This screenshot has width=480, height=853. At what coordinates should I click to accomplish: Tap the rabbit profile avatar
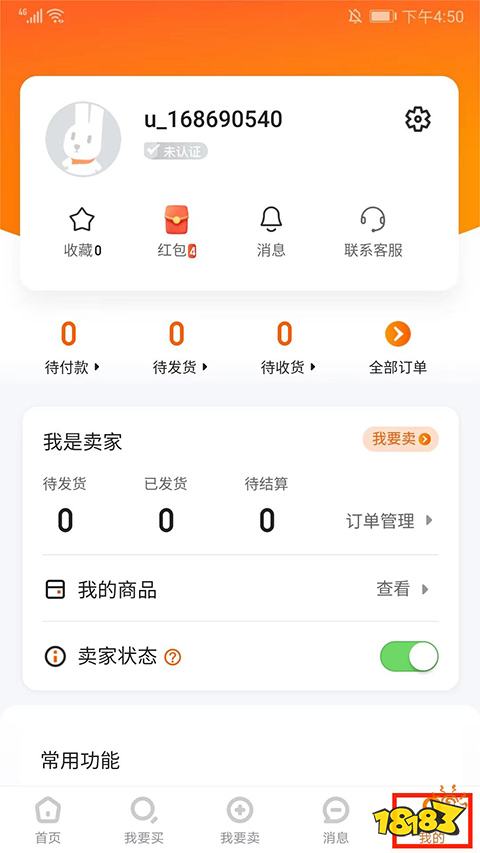point(83,139)
